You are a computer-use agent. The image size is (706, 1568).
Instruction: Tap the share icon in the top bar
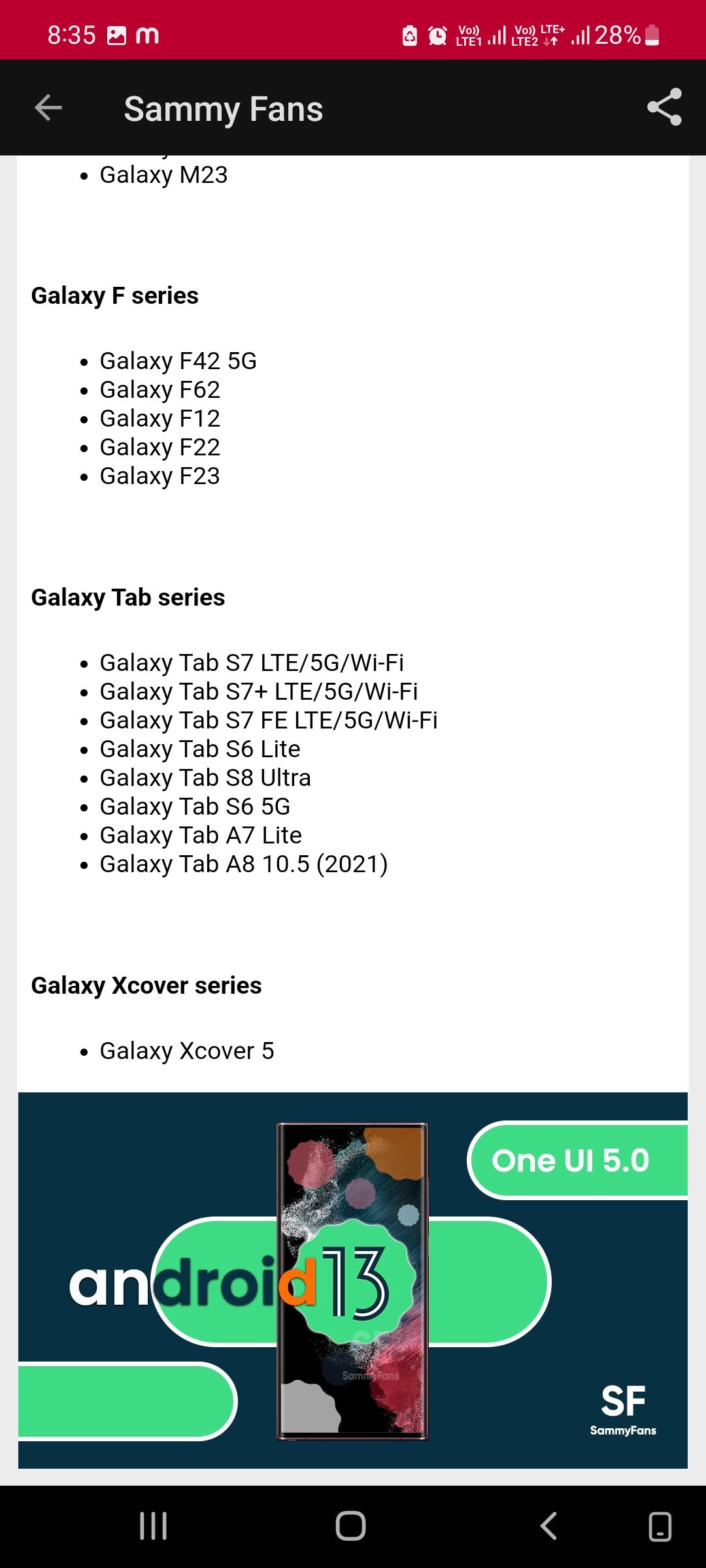(665, 108)
